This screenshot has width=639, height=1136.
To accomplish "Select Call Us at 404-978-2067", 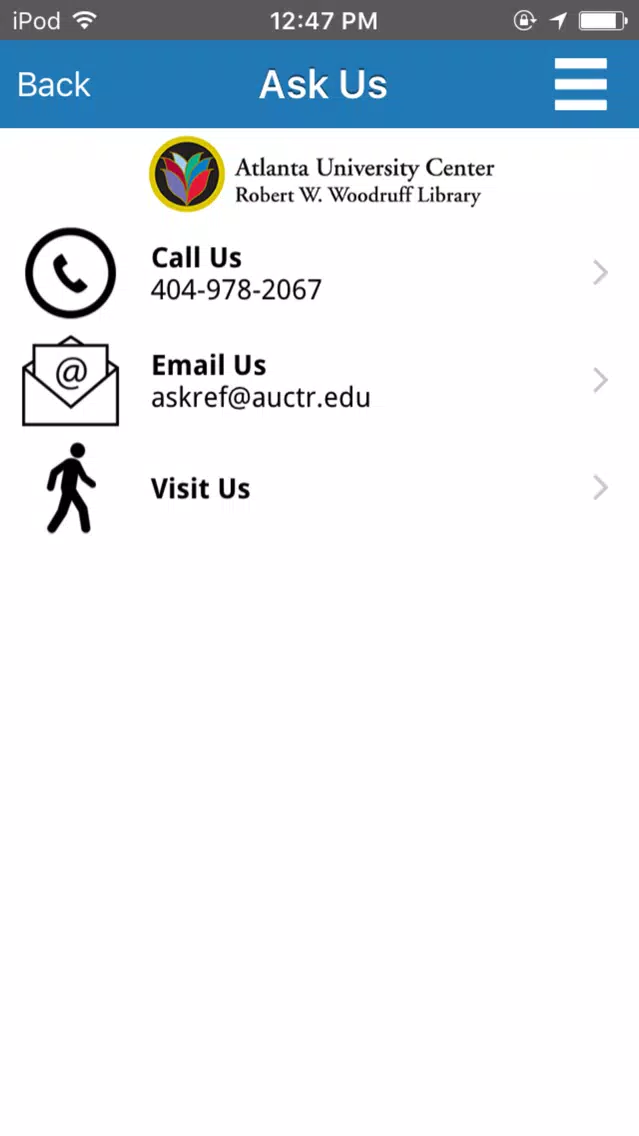I will (x=320, y=273).
